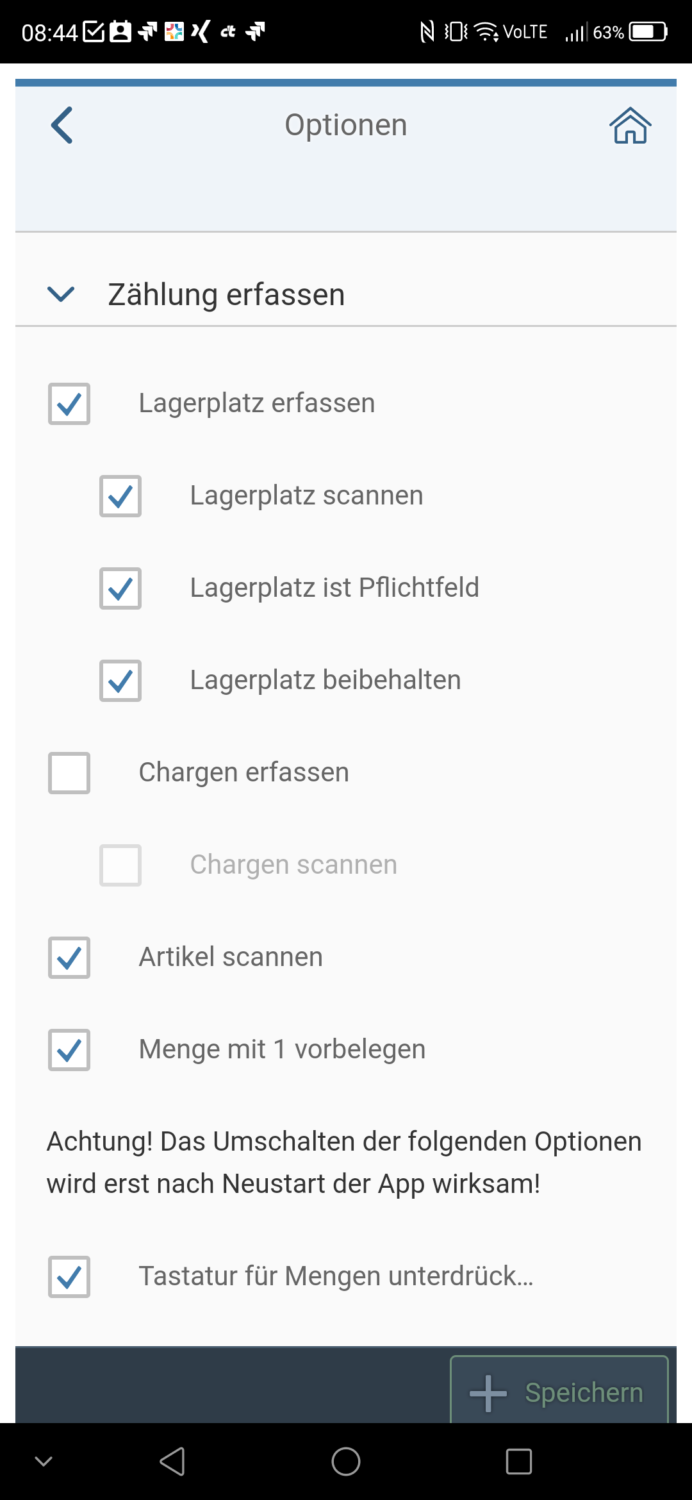Toggle Lagerplatz ist Pflichtfeld checkbox
Viewport: 692px width, 1500px height.
(120, 588)
